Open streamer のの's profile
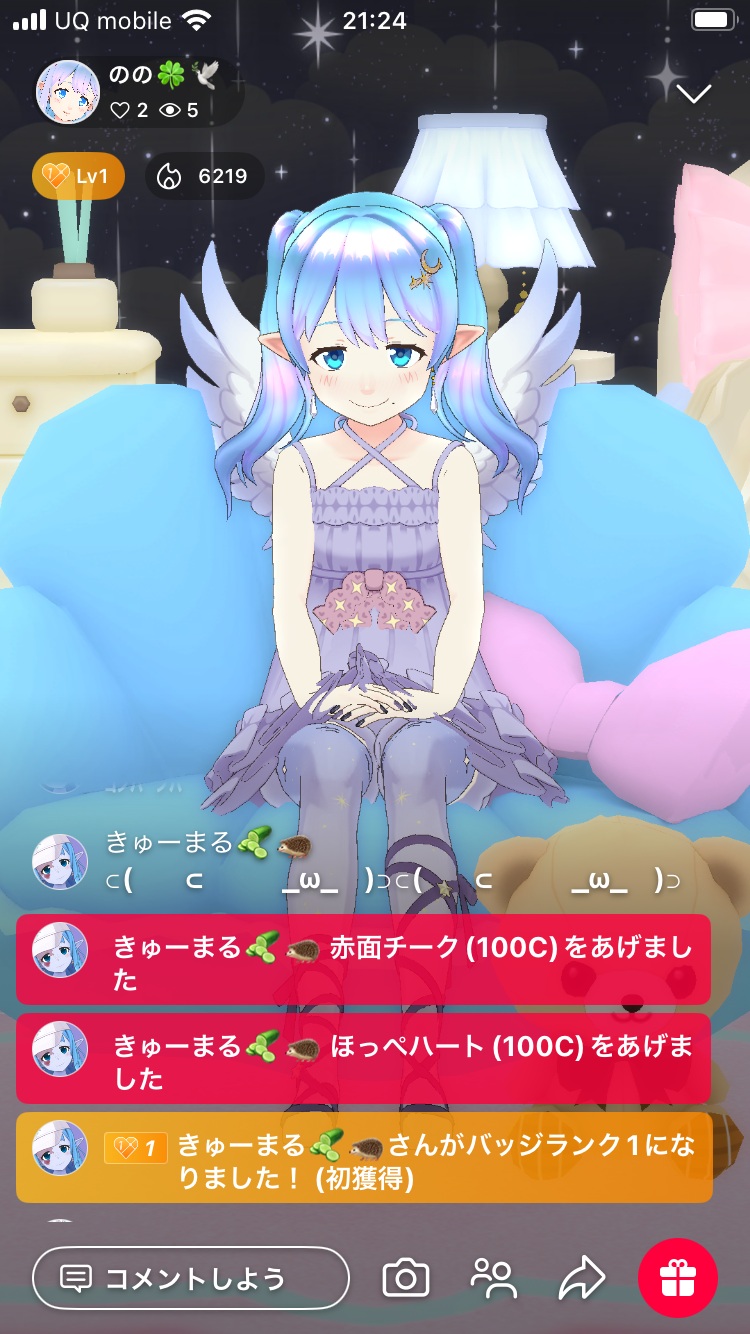Screen dimensions: 750x1334 click(68, 92)
